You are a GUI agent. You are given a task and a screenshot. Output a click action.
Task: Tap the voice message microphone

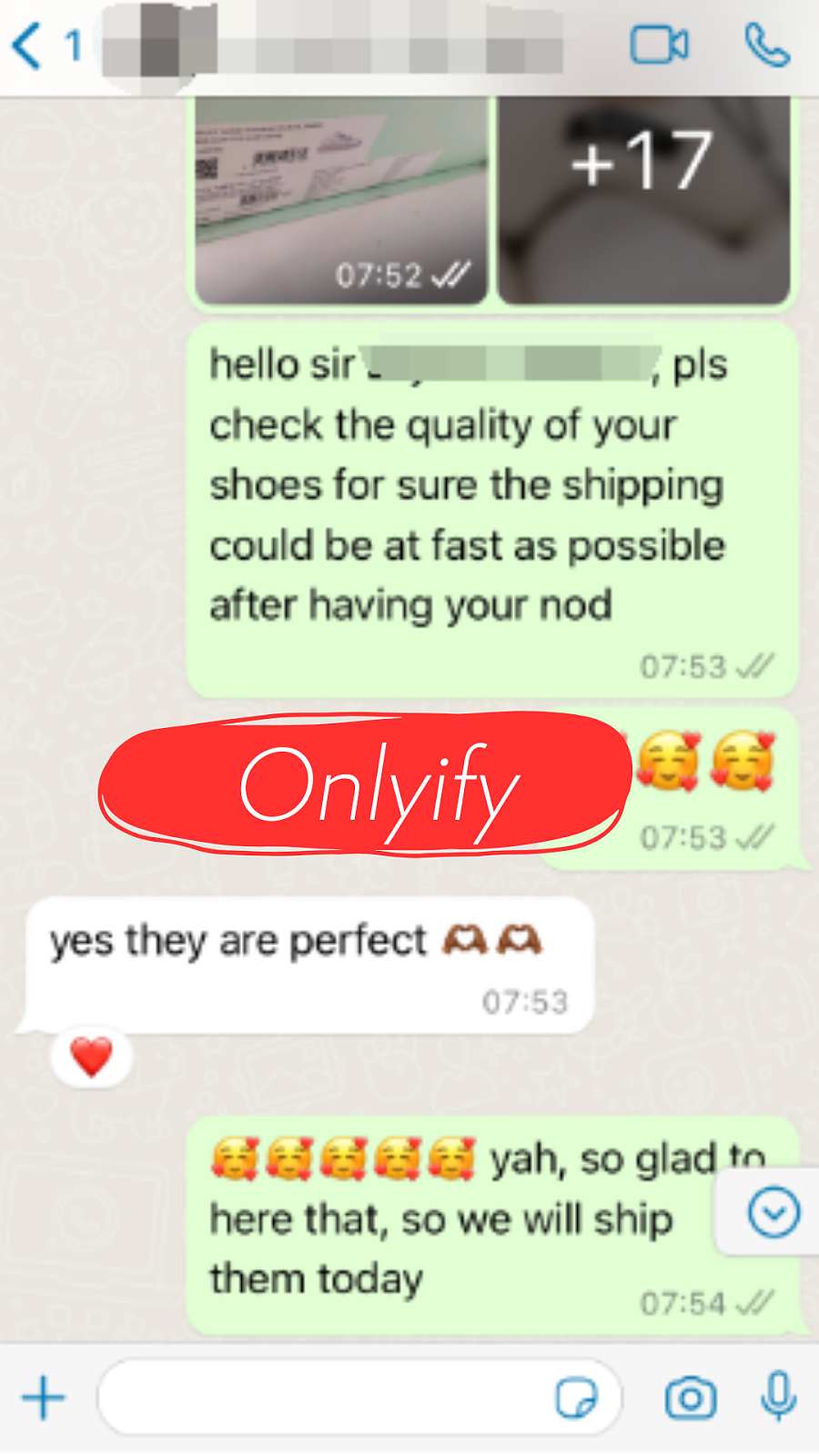pyautogui.click(x=779, y=1396)
